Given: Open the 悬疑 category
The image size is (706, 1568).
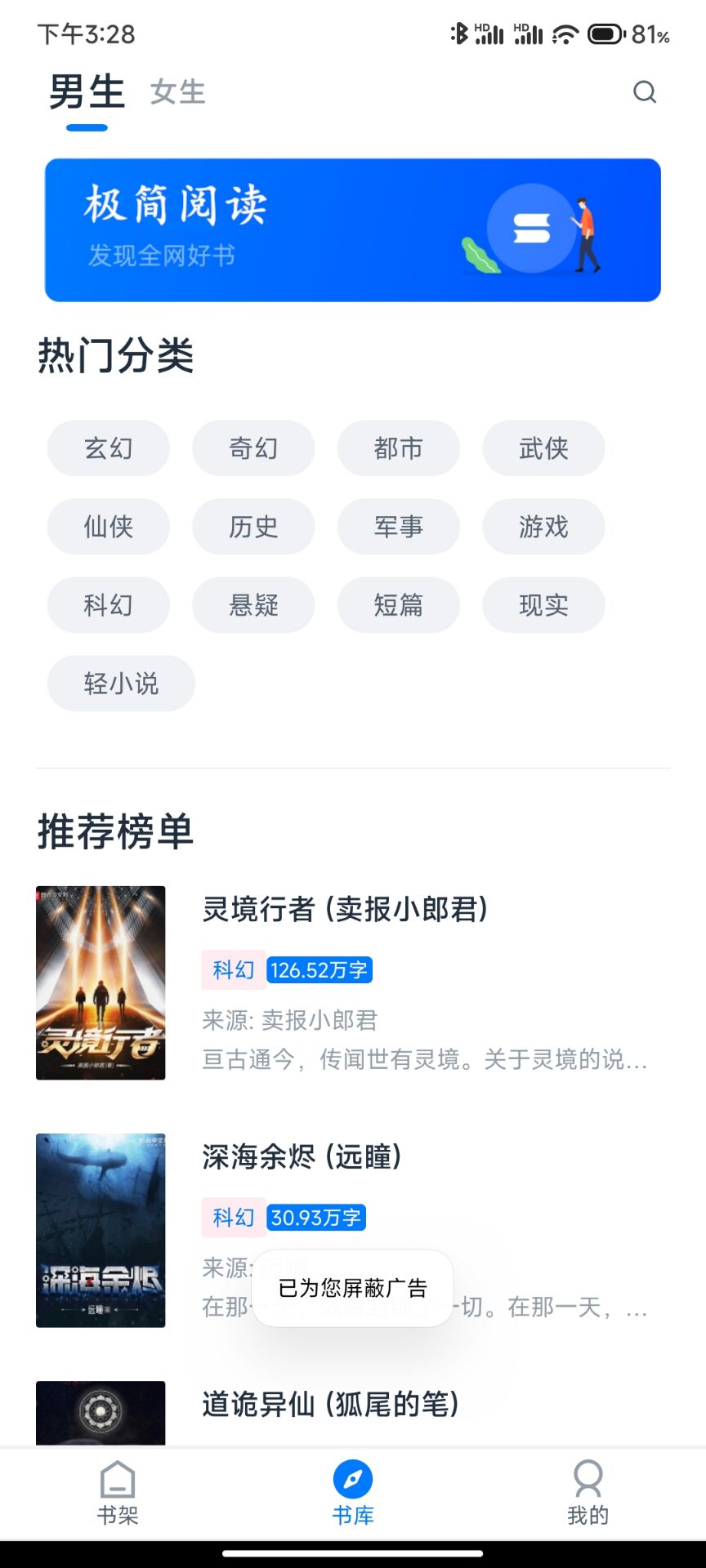Looking at the screenshot, I should pos(253,605).
